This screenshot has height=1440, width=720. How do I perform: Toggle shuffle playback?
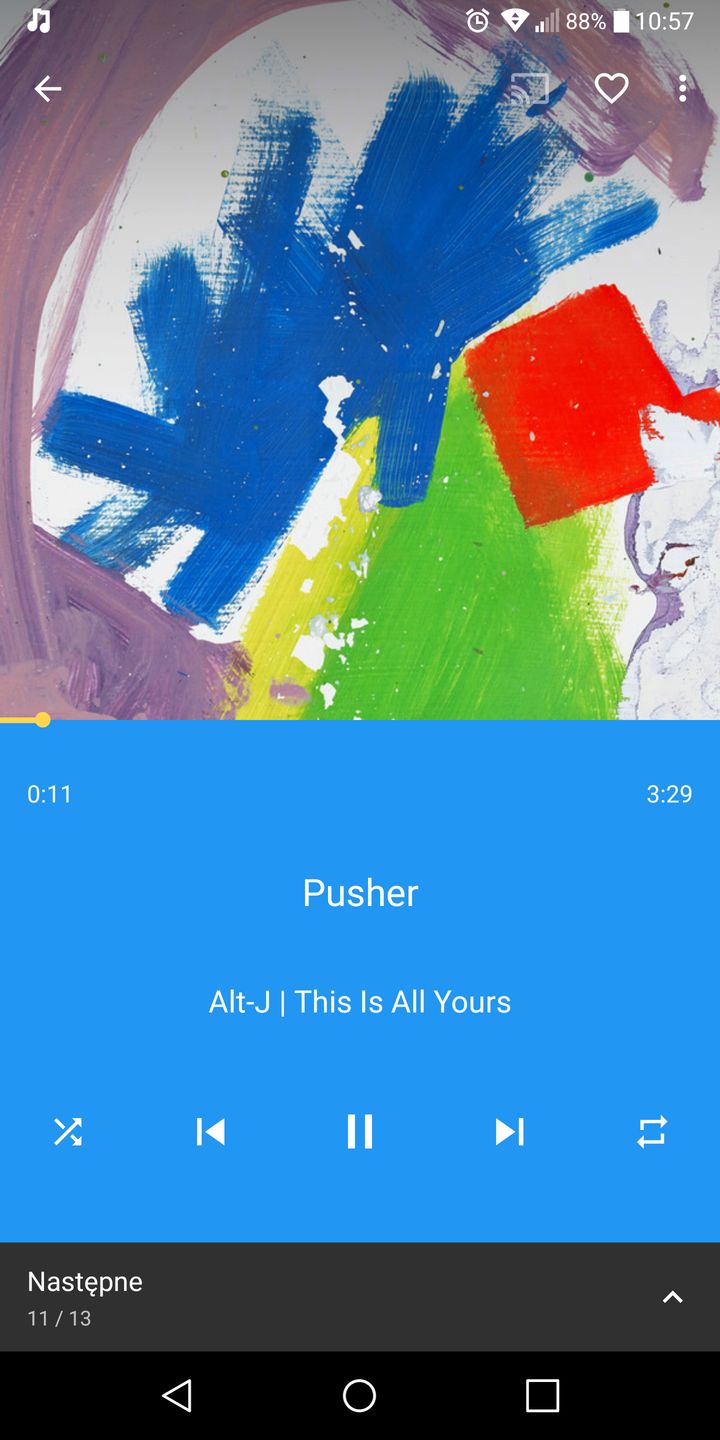pos(68,1131)
